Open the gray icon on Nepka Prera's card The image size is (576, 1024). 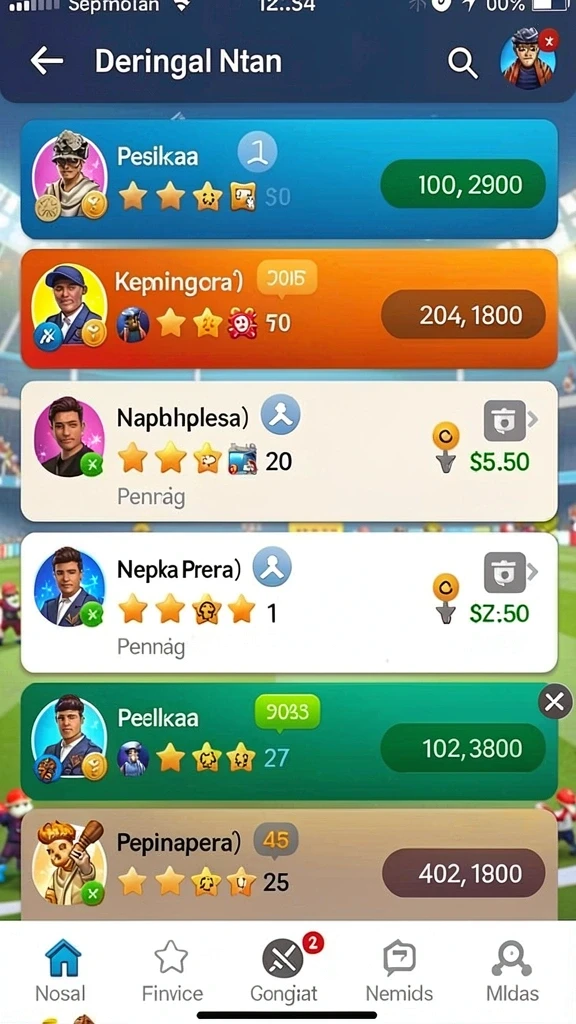pos(505,573)
